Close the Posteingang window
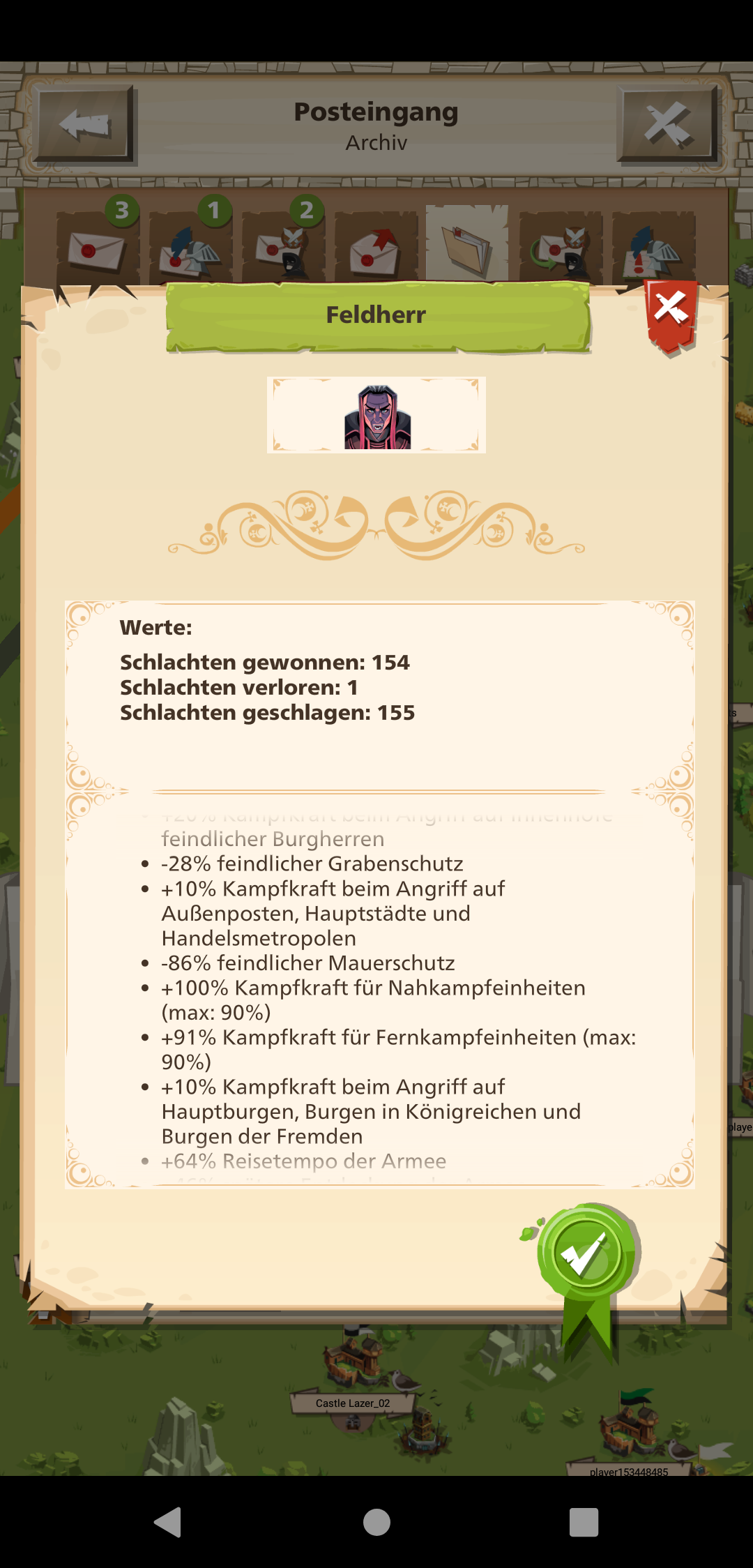This screenshot has height=1568, width=753. pos(667,126)
